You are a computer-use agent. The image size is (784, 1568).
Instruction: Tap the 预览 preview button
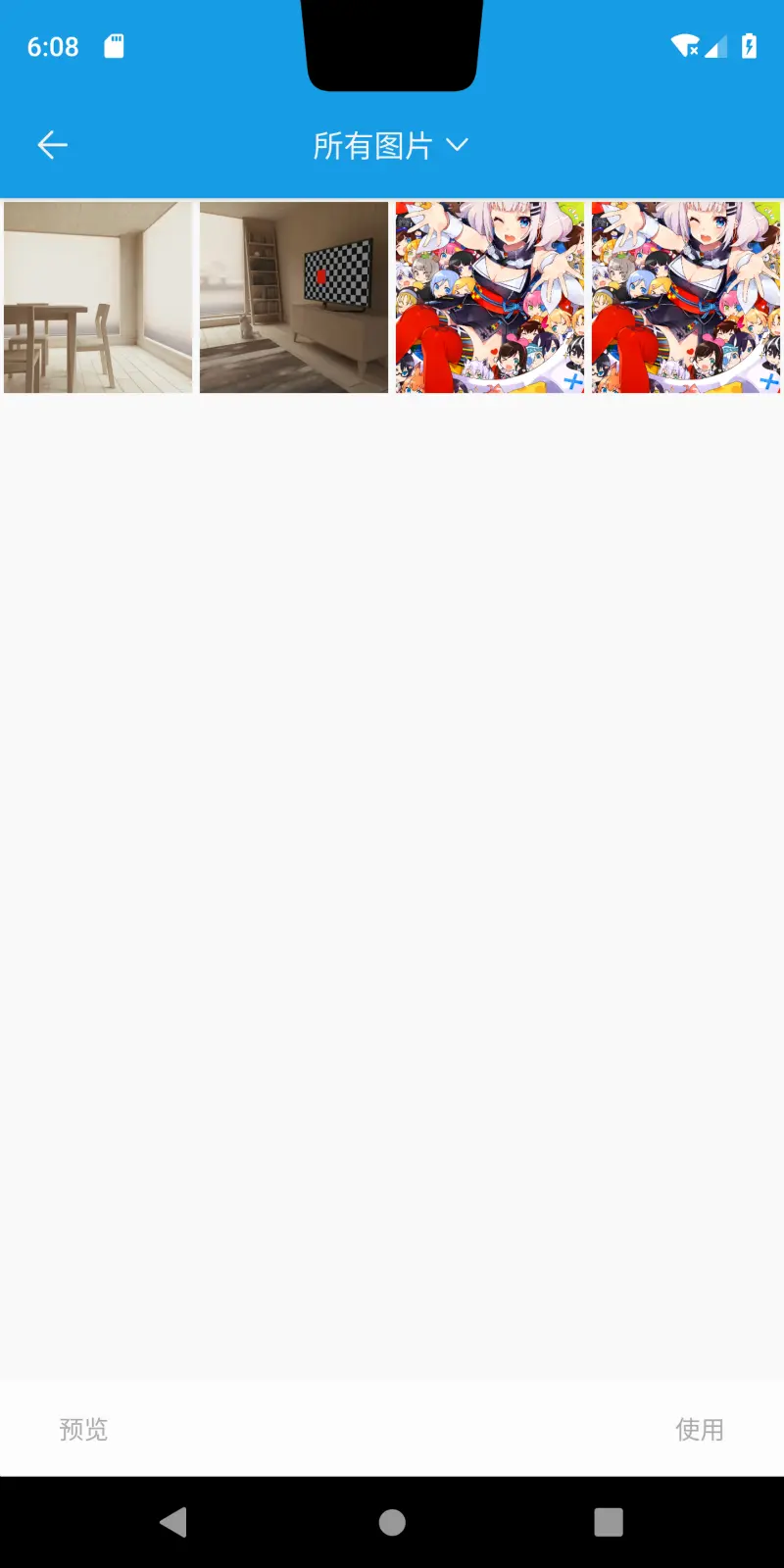pyautogui.click(x=83, y=1429)
